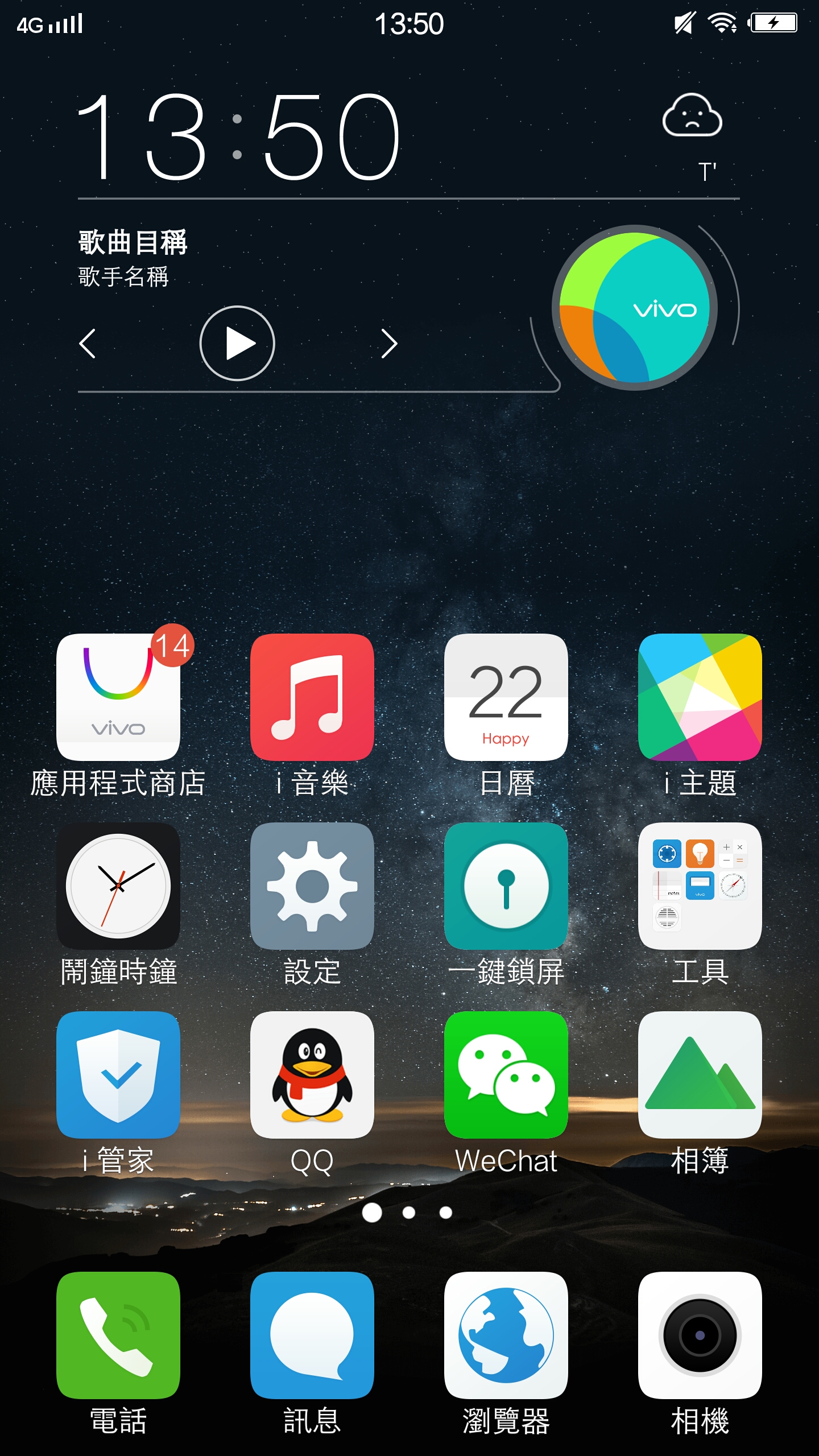Open the weather cloud icon
This screenshot has height=1456, width=819.
point(692,115)
